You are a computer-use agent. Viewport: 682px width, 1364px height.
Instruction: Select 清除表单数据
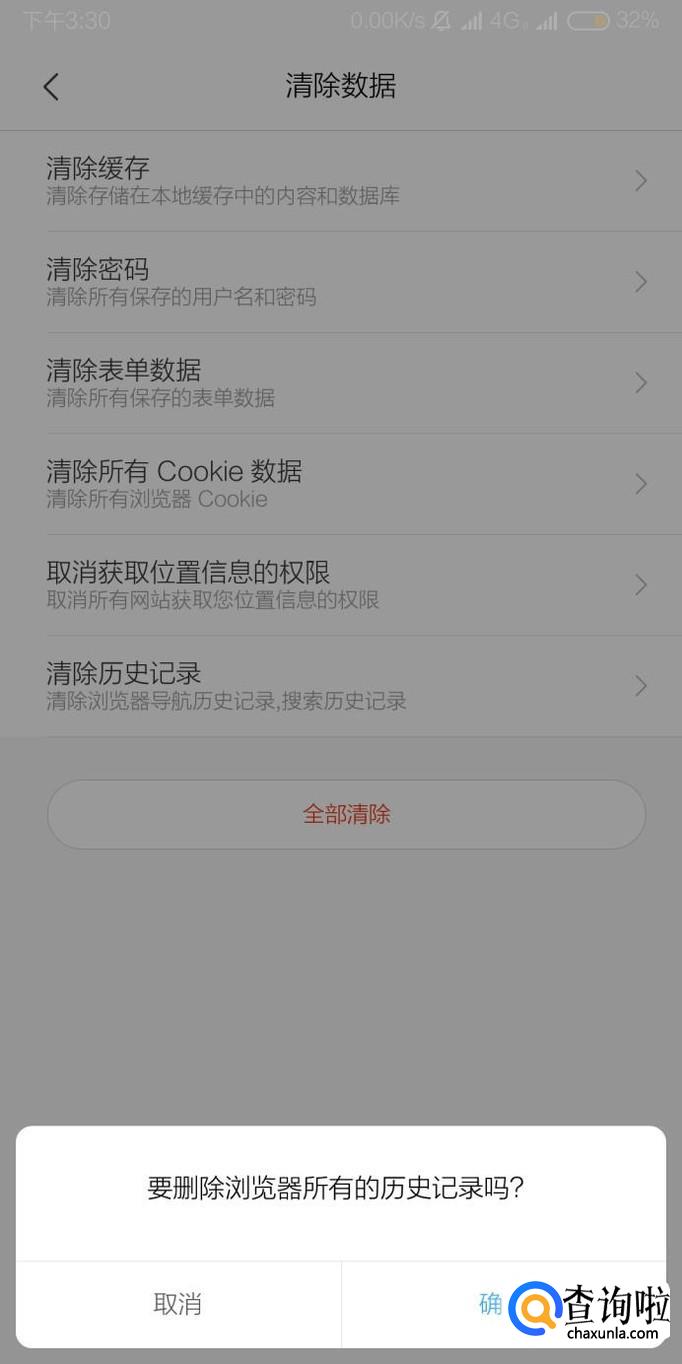(340, 383)
